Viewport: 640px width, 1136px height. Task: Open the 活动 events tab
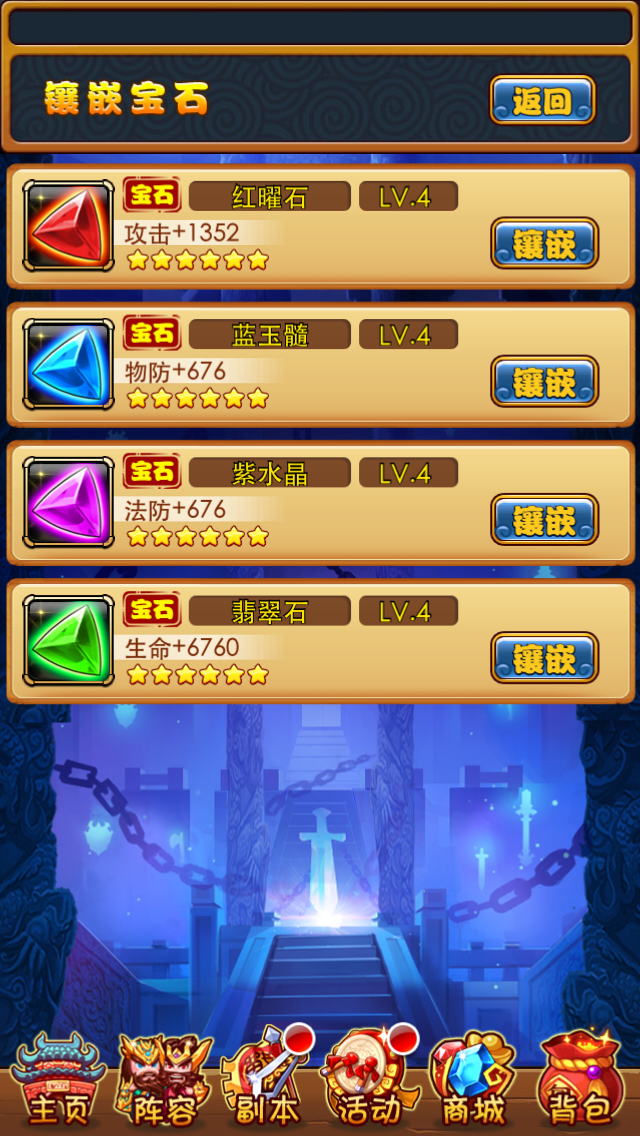click(x=372, y=1082)
